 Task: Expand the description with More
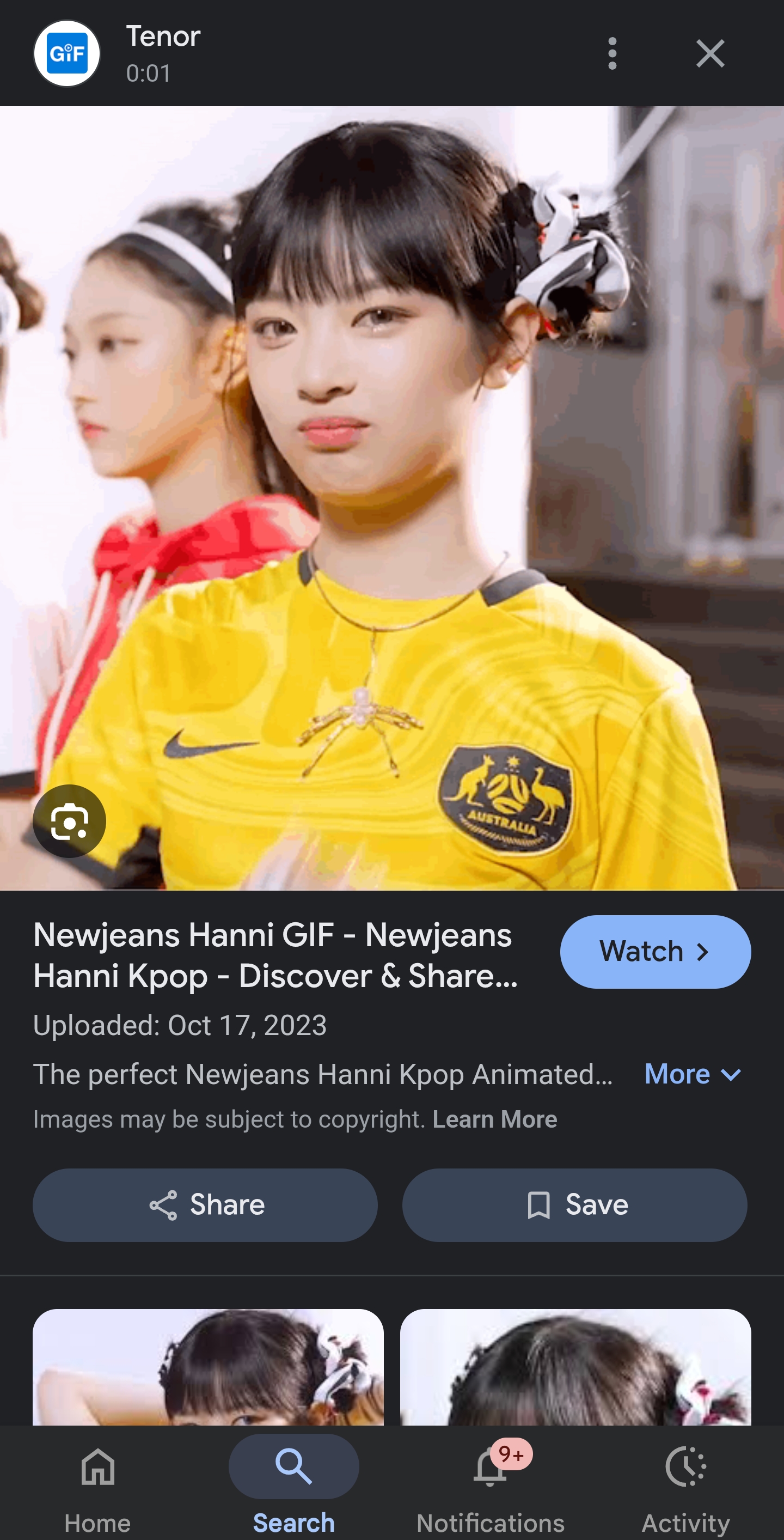[x=692, y=1074]
